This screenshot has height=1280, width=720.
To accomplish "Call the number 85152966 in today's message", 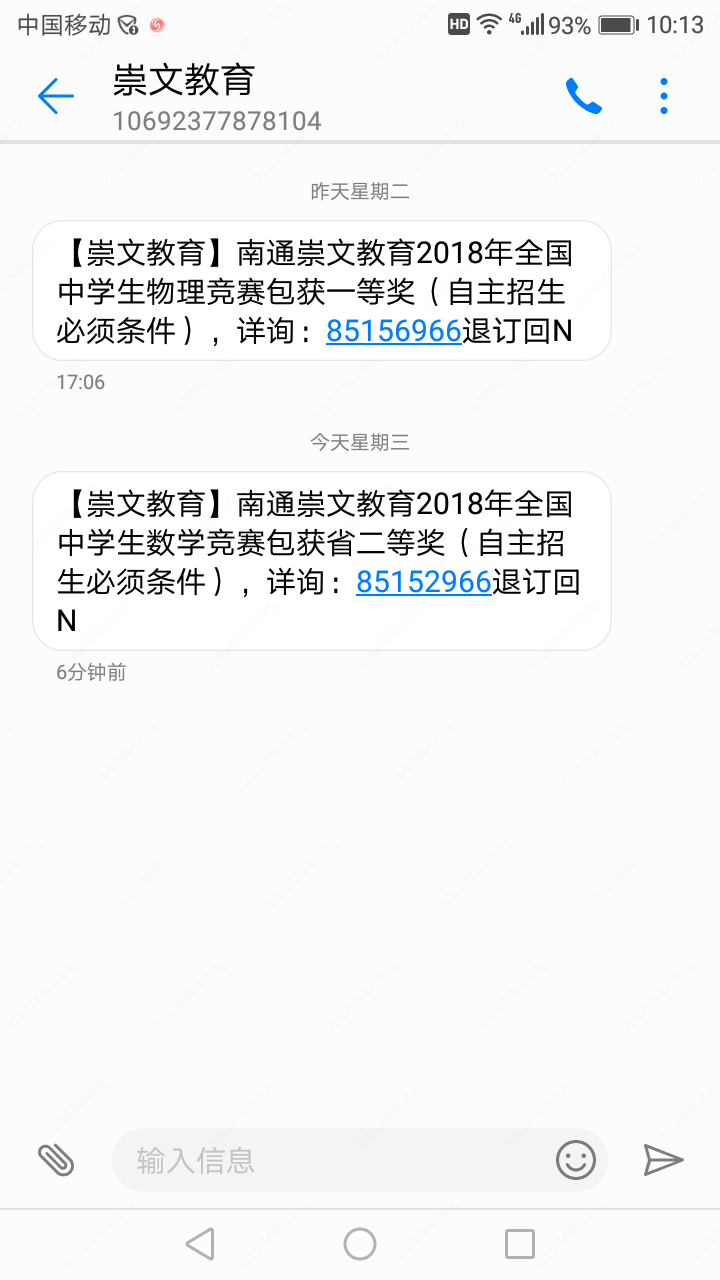I will coord(423,582).
